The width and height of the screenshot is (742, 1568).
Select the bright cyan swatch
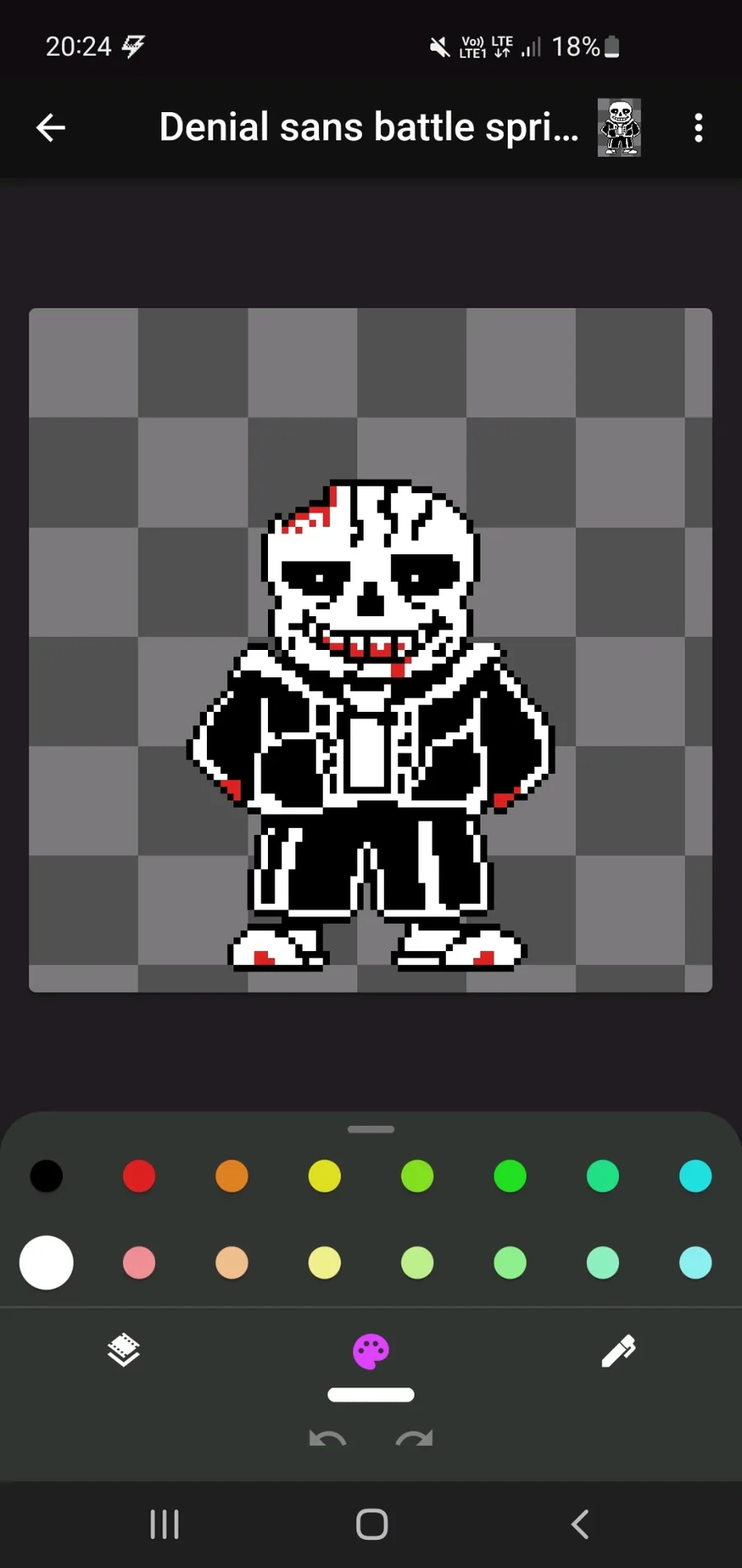696,1176
